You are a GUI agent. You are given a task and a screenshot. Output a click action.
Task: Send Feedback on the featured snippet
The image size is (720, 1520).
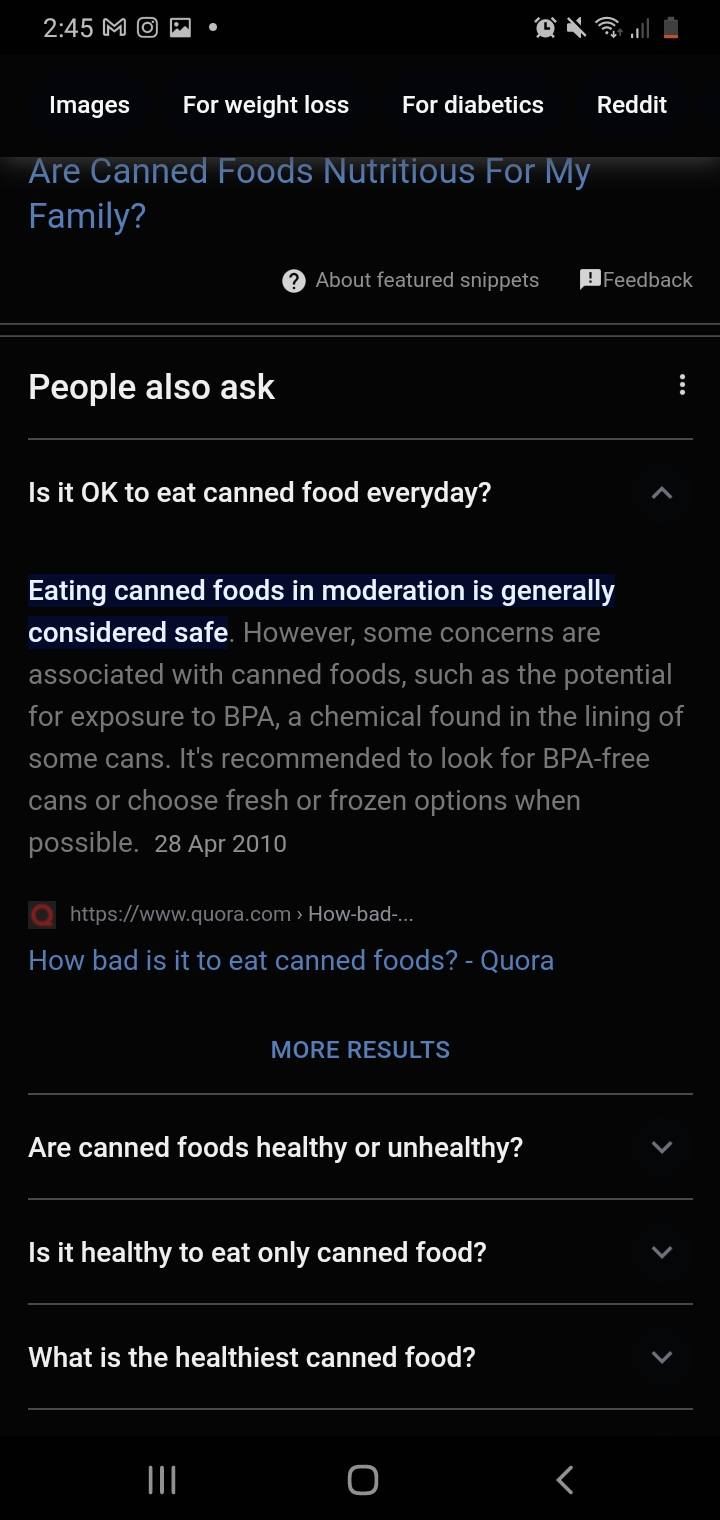tap(636, 280)
